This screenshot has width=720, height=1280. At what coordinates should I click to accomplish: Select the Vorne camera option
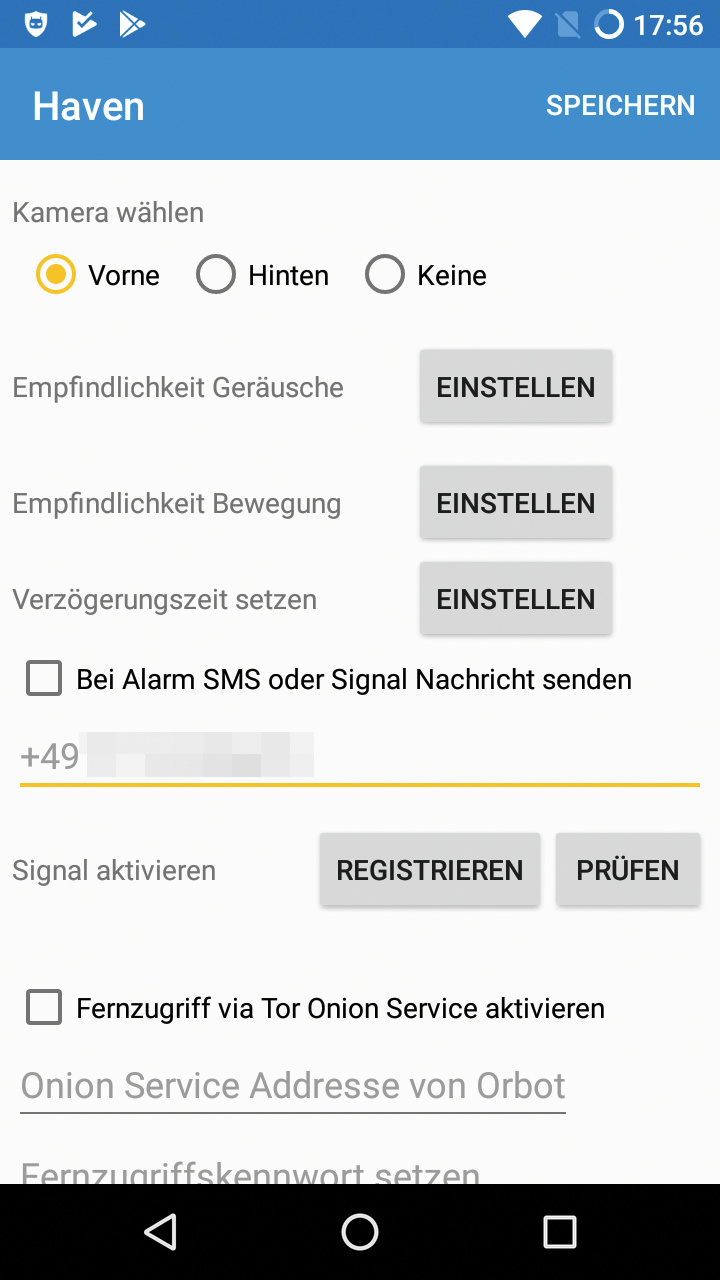(56, 274)
